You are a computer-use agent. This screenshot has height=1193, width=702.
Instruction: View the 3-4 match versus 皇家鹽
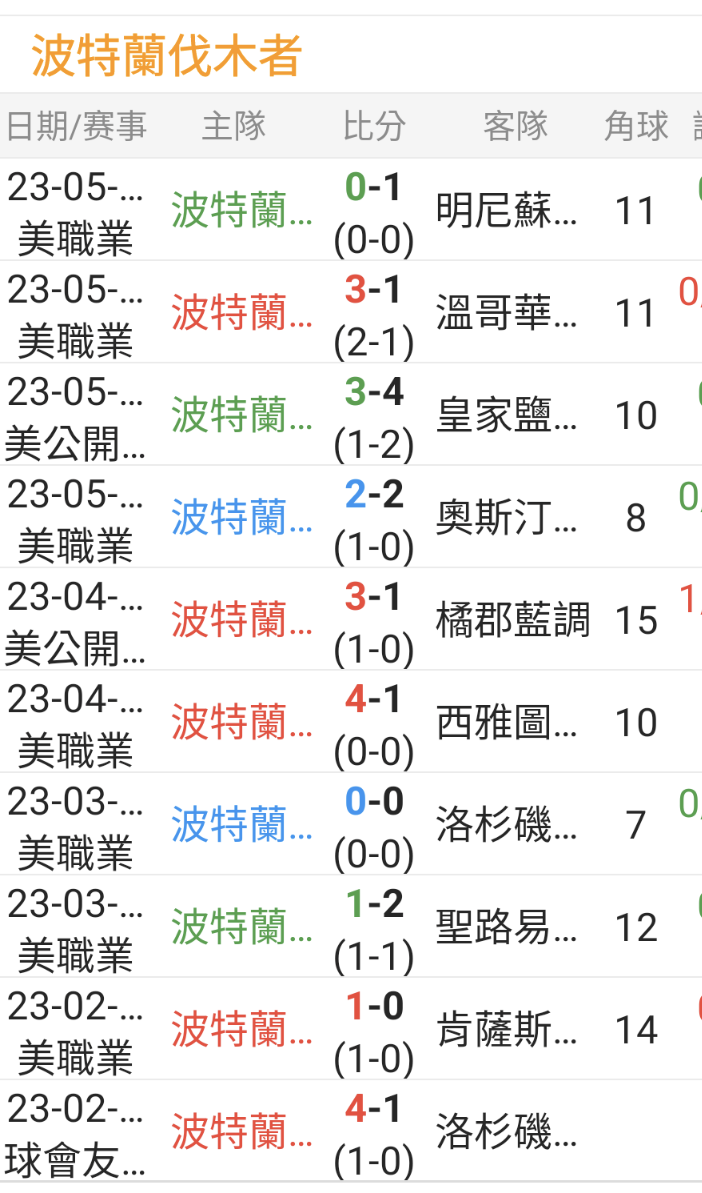351,415
